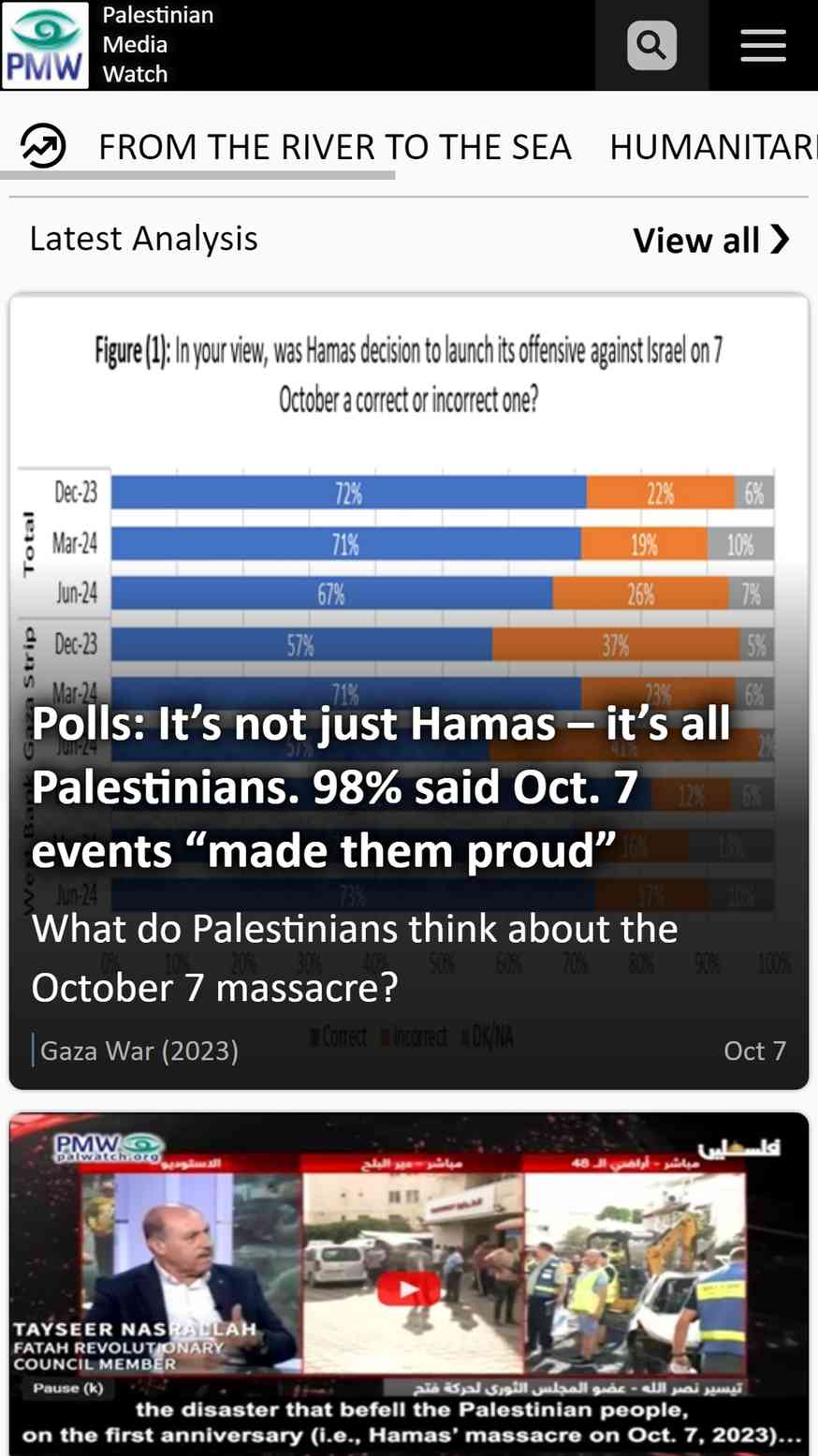The height and width of the screenshot is (1456, 818).
Task: Play the Tayseer Nasrallah video
Action: tap(409, 1289)
